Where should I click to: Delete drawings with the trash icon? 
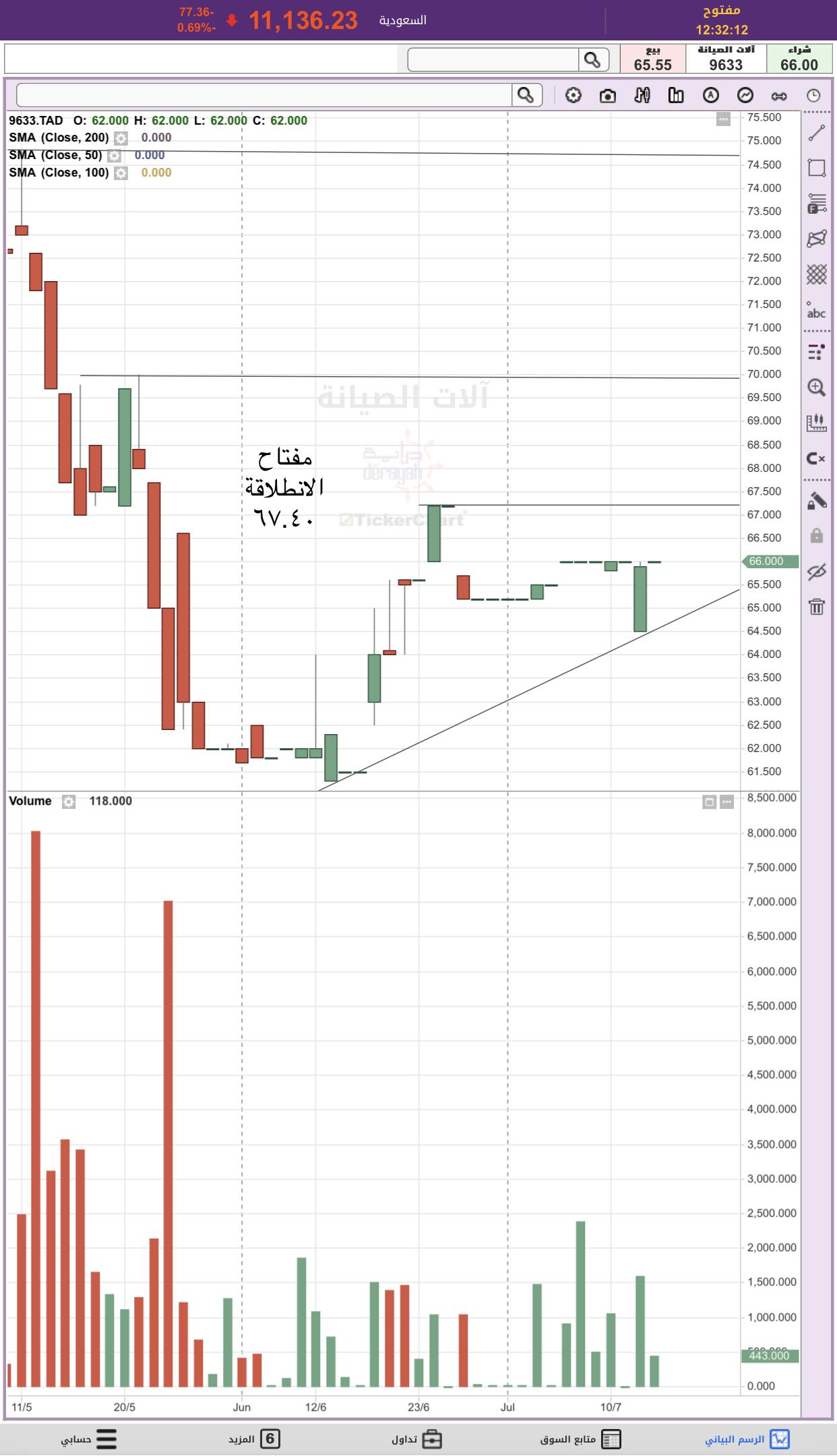[x=816, y=607]
